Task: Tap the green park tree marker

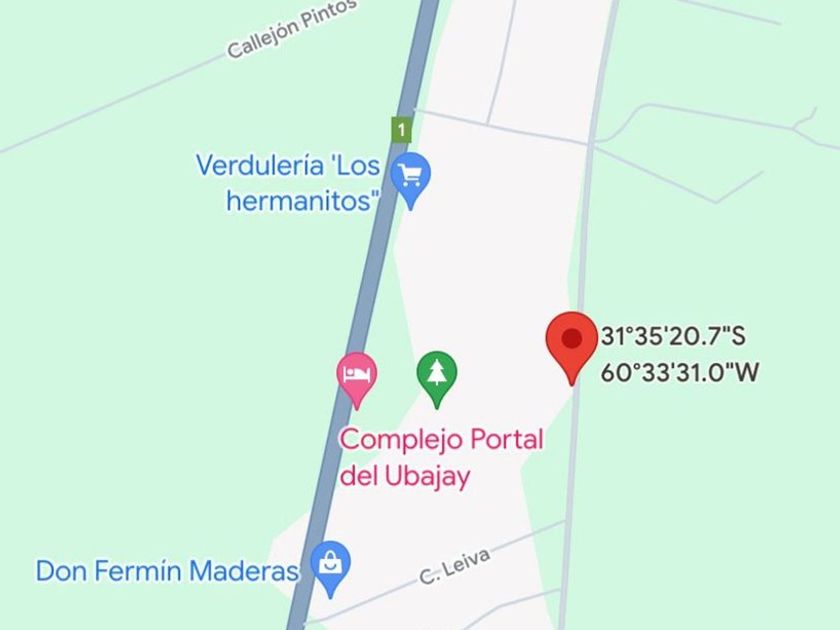Action: coord(436,374)
